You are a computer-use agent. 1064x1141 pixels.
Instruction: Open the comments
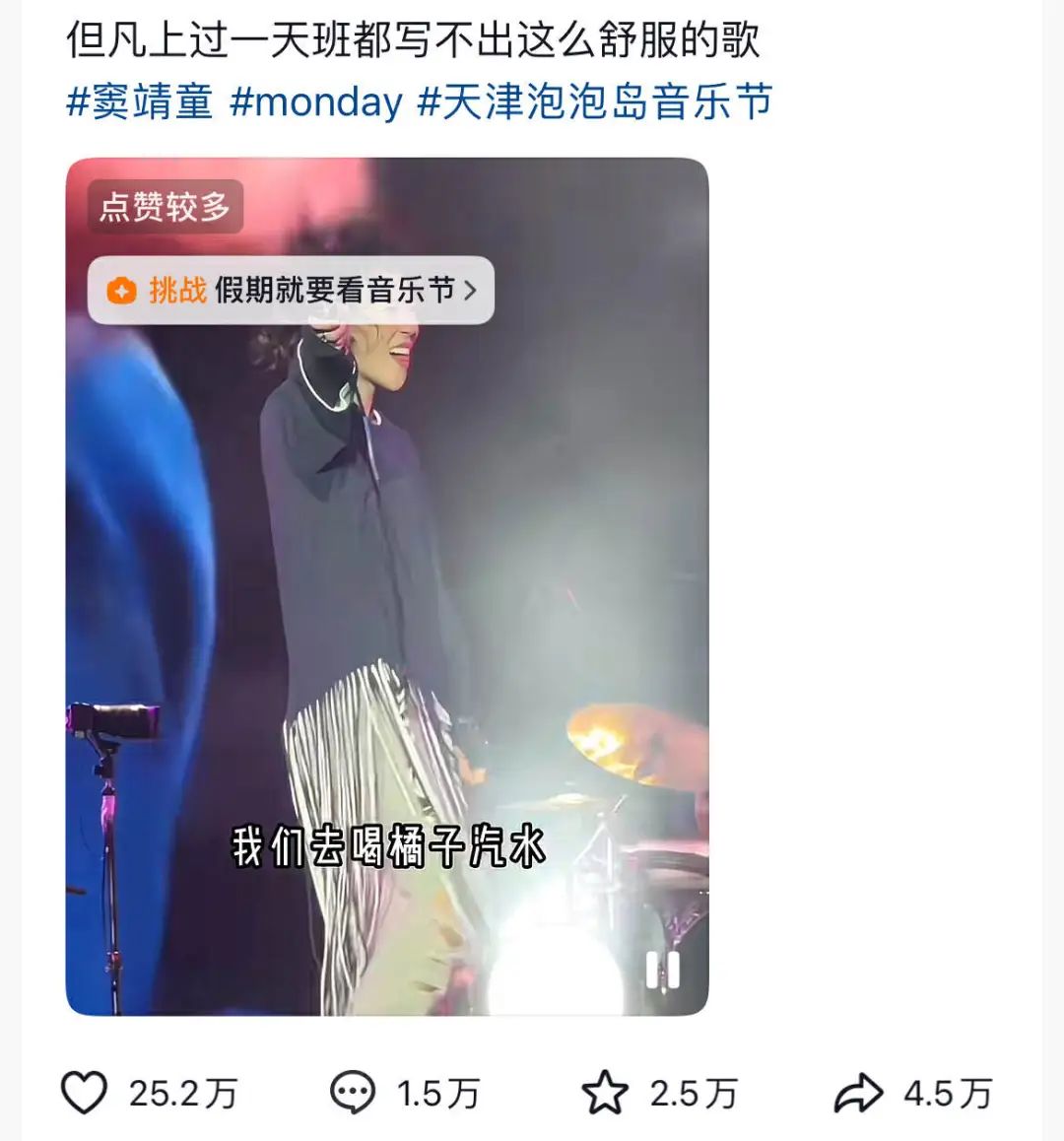click(x=352, y=1093)
